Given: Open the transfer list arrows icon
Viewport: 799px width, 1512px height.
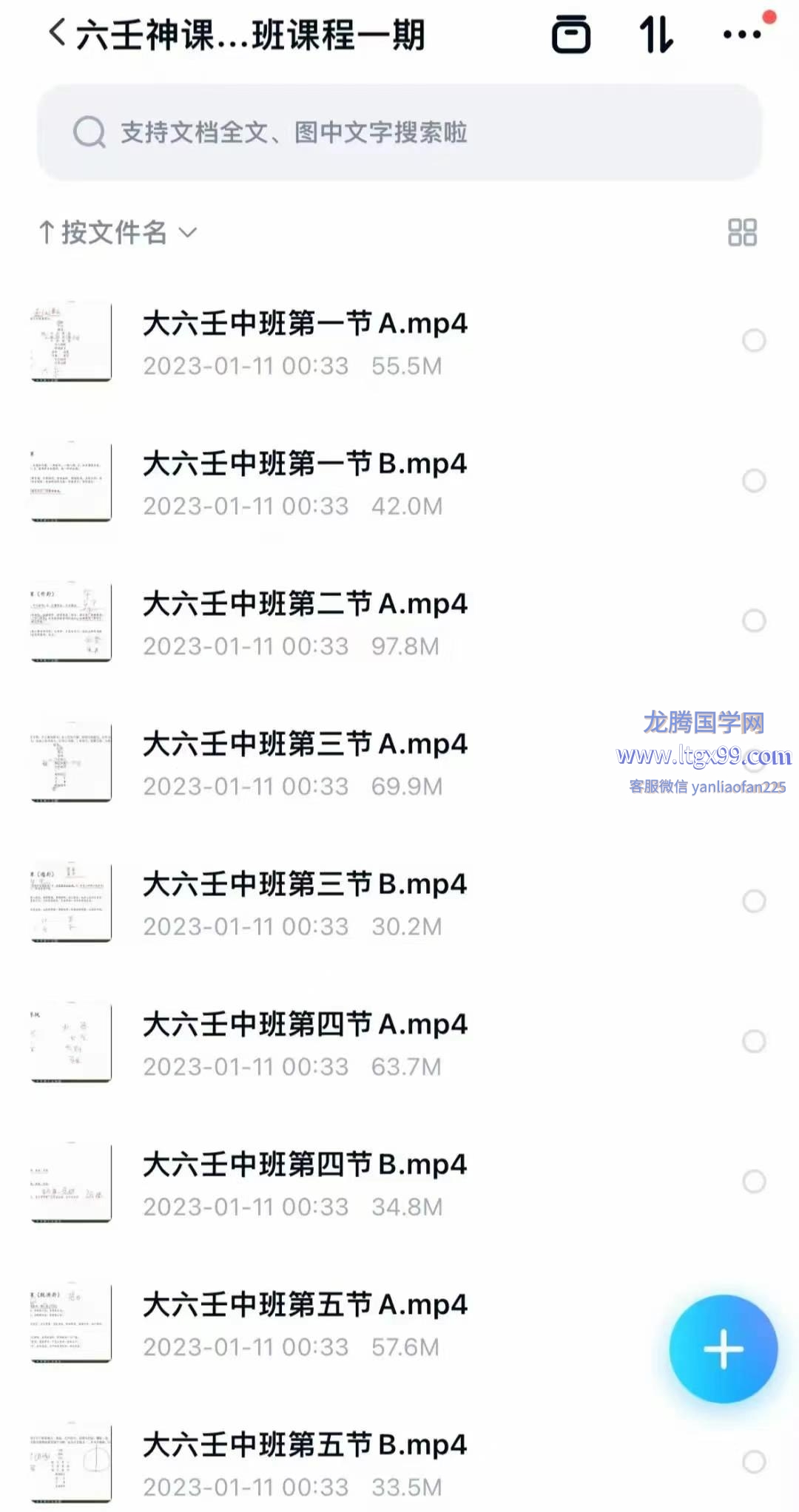Looking at the screenshot, I should pyautogui.click(x=656, y=34).
